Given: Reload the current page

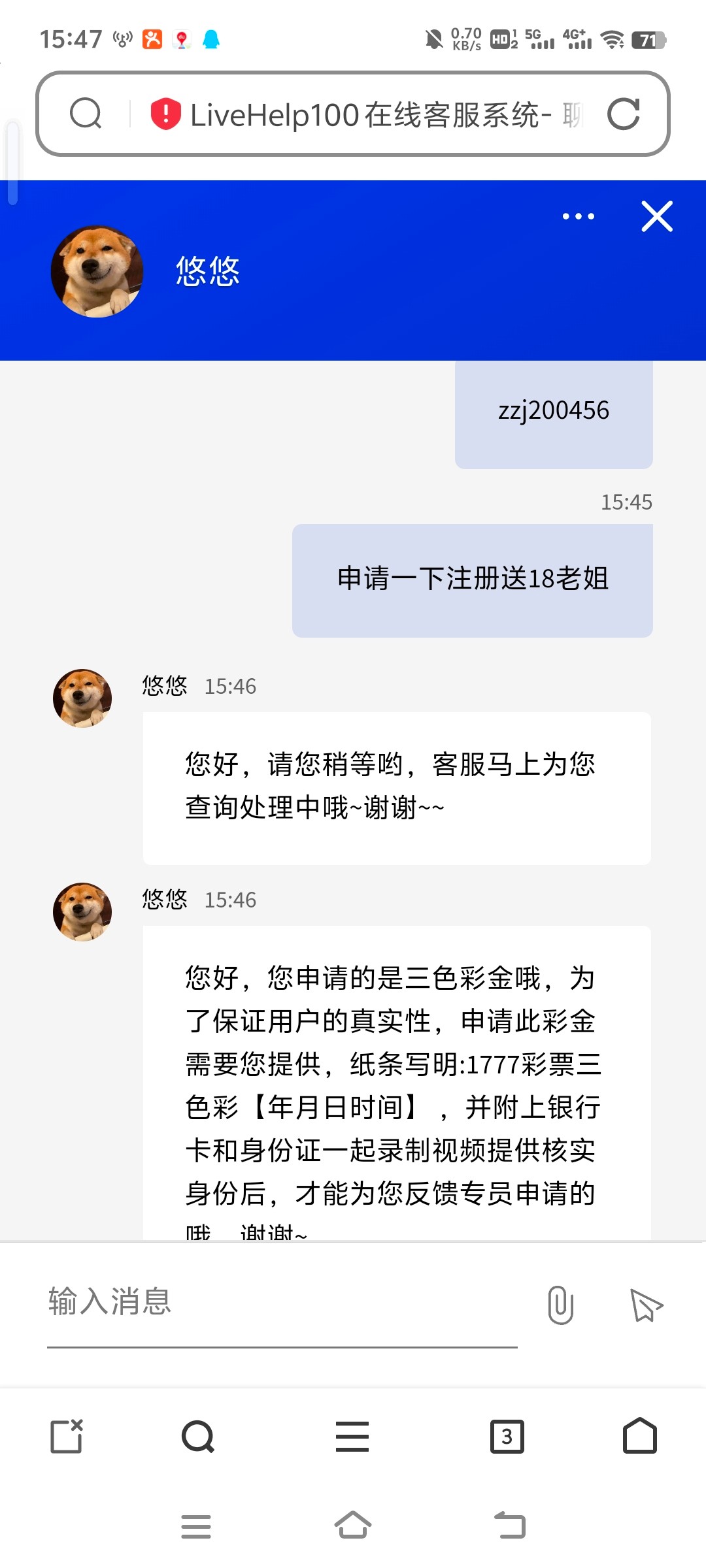Looking at the screenshot, I should point(623,114).
